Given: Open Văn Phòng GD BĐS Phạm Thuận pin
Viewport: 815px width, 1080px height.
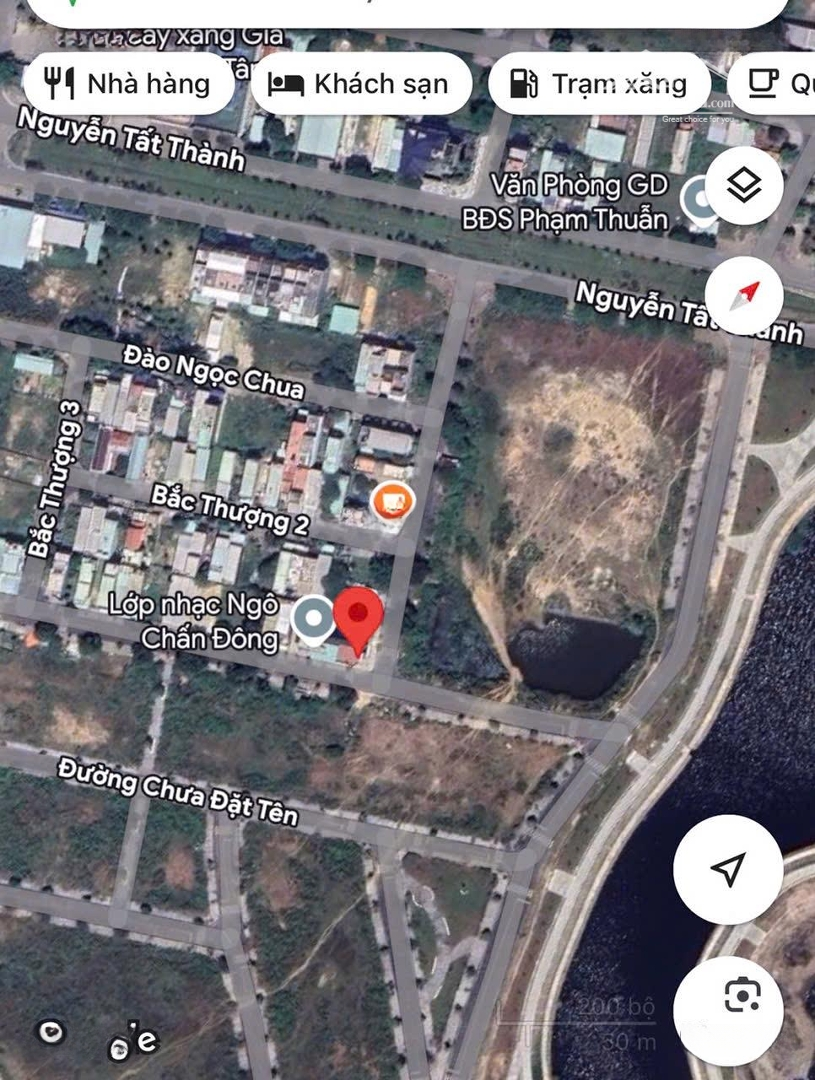Looking at the screenshot, I should click(701, 200).
